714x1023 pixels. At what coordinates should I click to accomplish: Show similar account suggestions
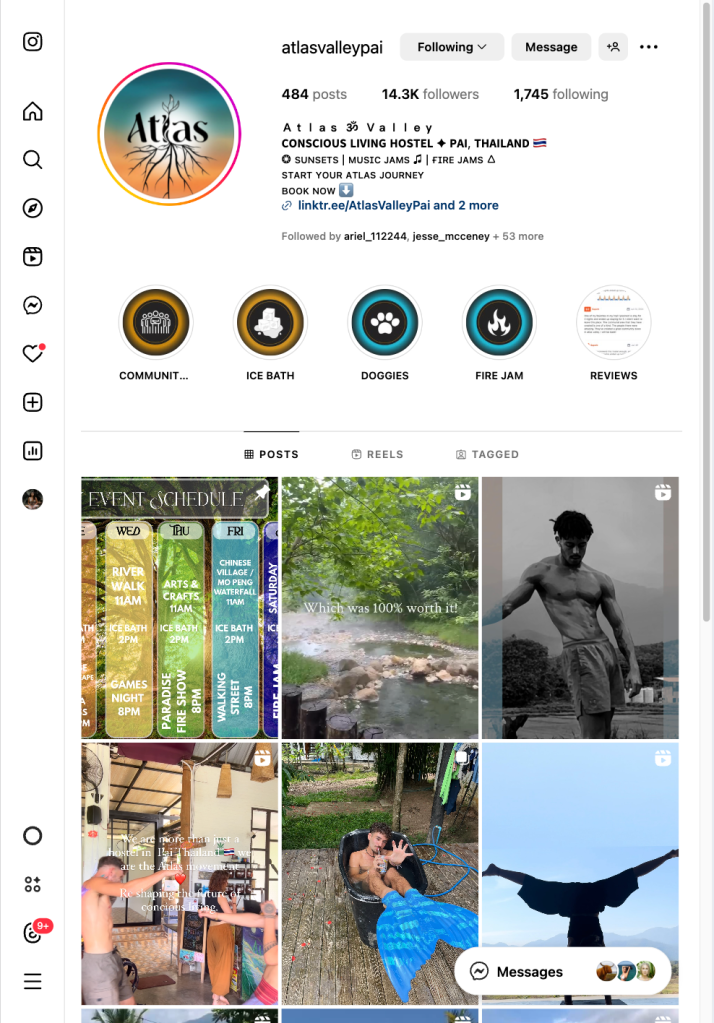613,47
